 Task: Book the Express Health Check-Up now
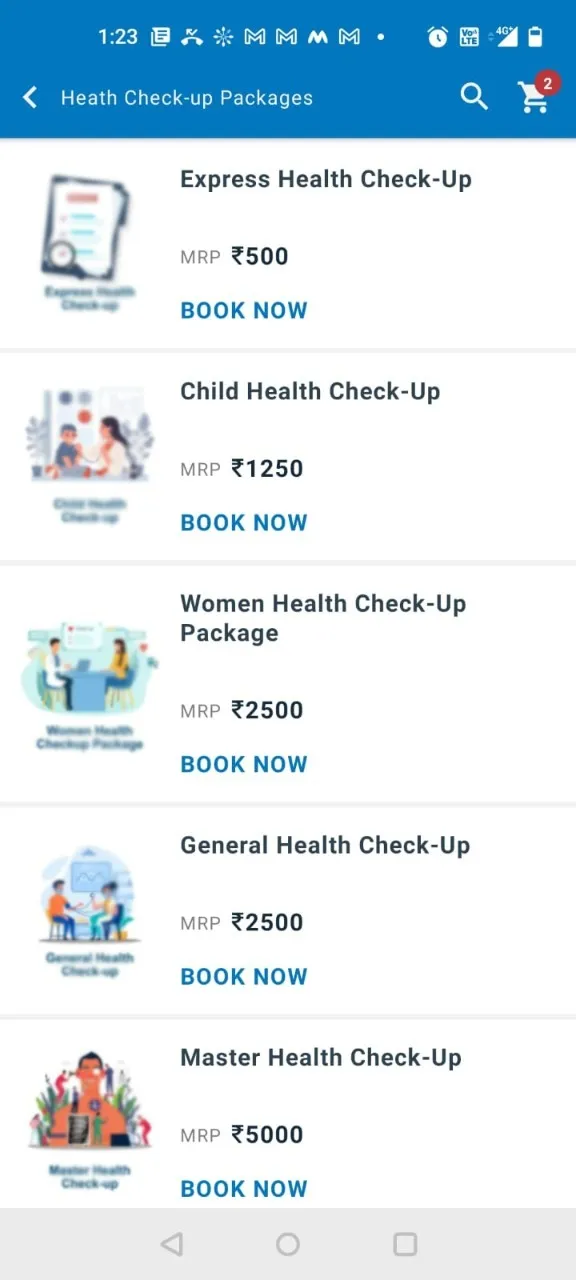pyautogui.click(x=244, y=310)
